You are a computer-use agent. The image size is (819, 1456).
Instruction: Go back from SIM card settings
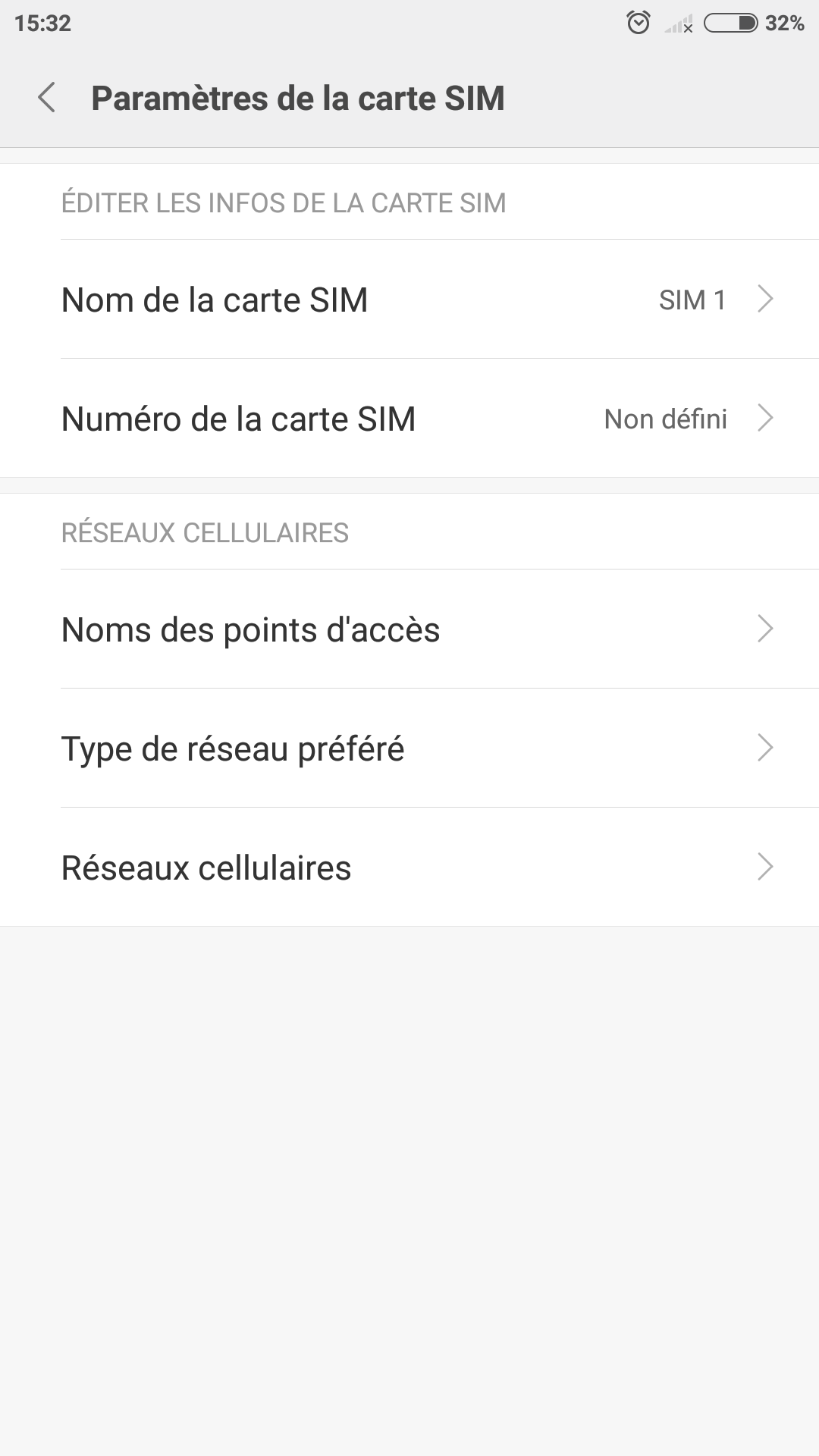pos(47,98)
